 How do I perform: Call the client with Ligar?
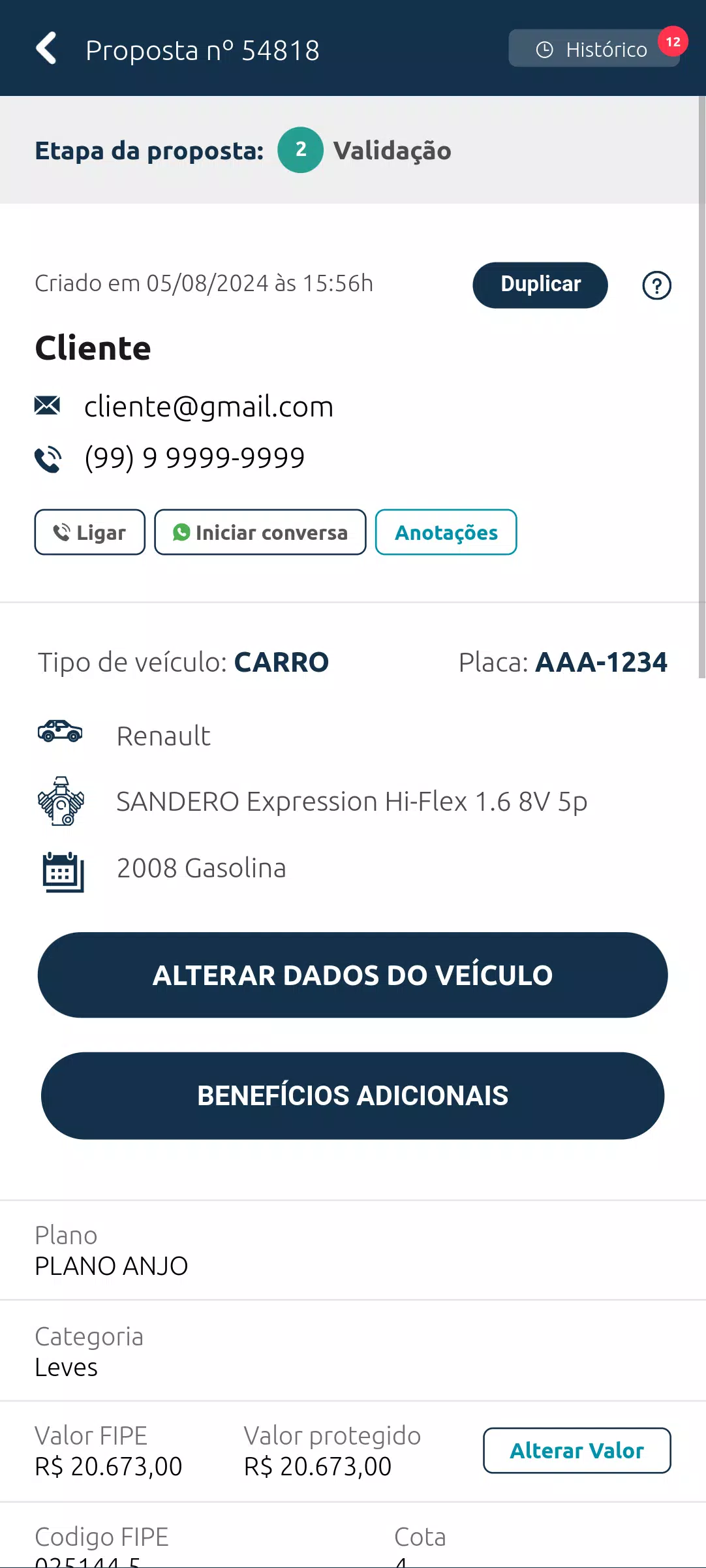coord(90,532)
